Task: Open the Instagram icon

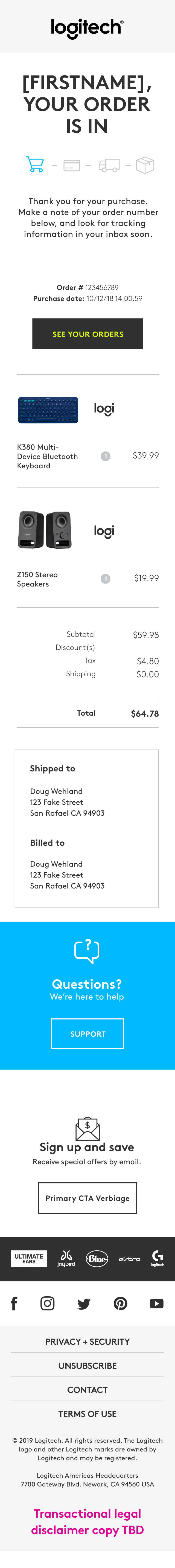Action: click(47, 1303)
